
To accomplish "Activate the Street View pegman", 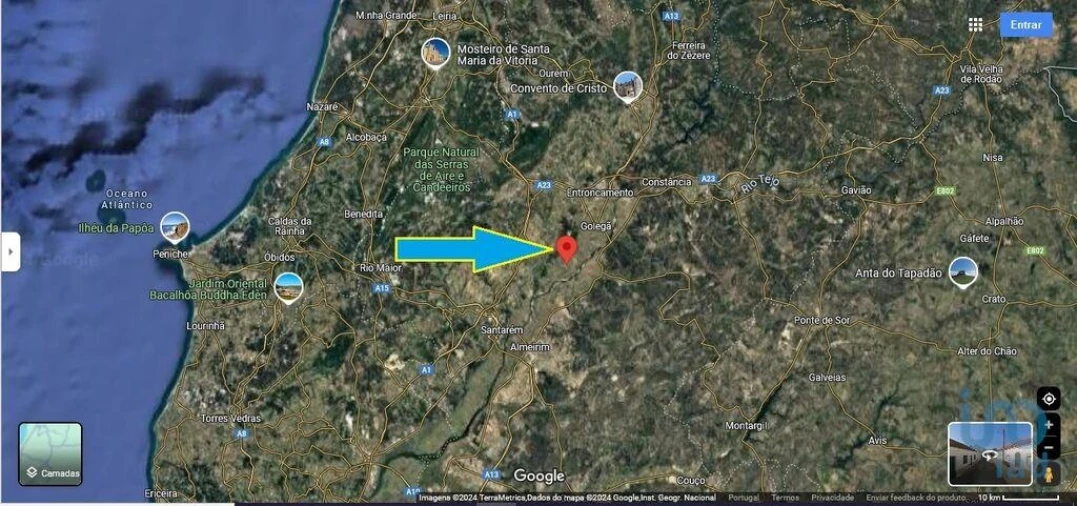I will click(1048, 473).
